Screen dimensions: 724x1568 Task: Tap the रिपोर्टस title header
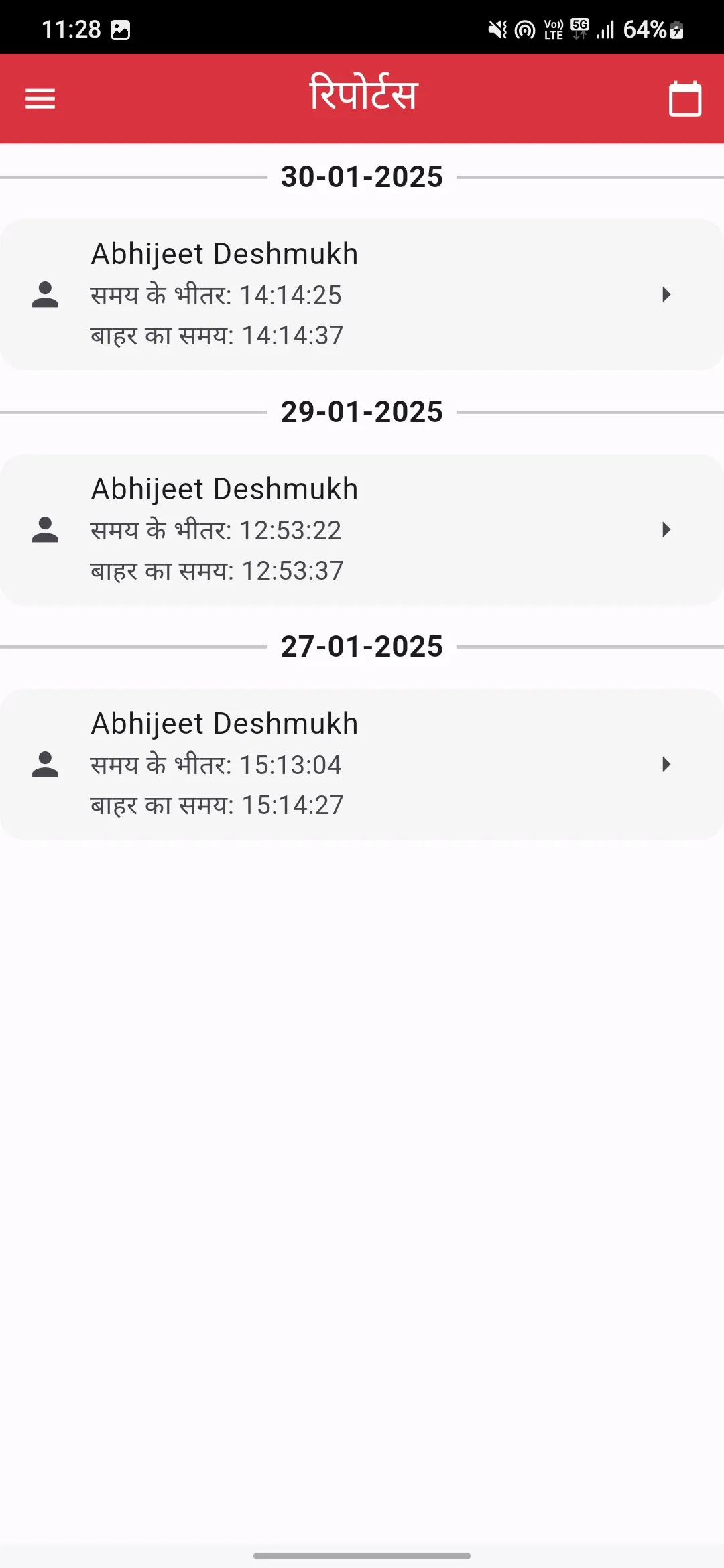tap(364, 94)
